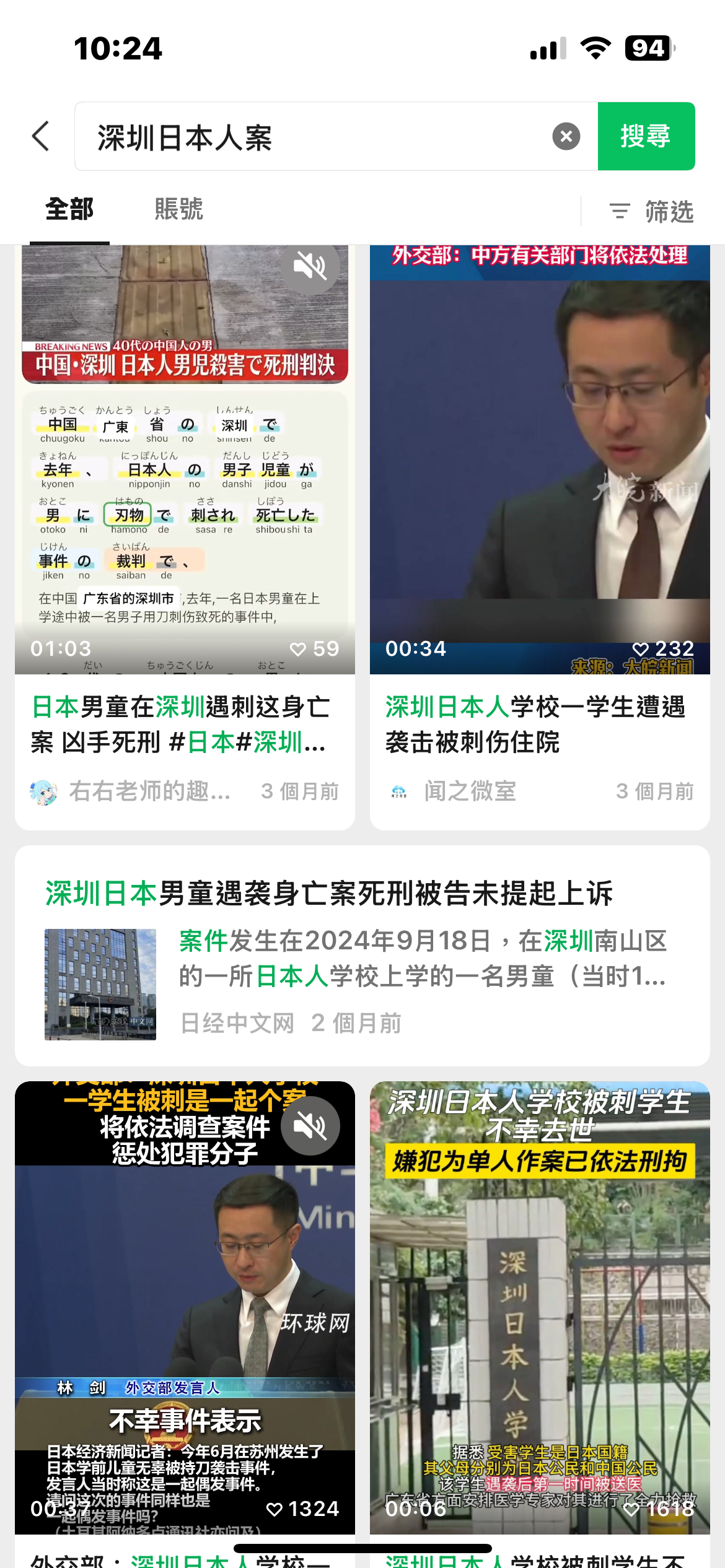Go back from search results
This screenshot has width=725, height=1568.
pyautogui.click(x=41, y=136)
